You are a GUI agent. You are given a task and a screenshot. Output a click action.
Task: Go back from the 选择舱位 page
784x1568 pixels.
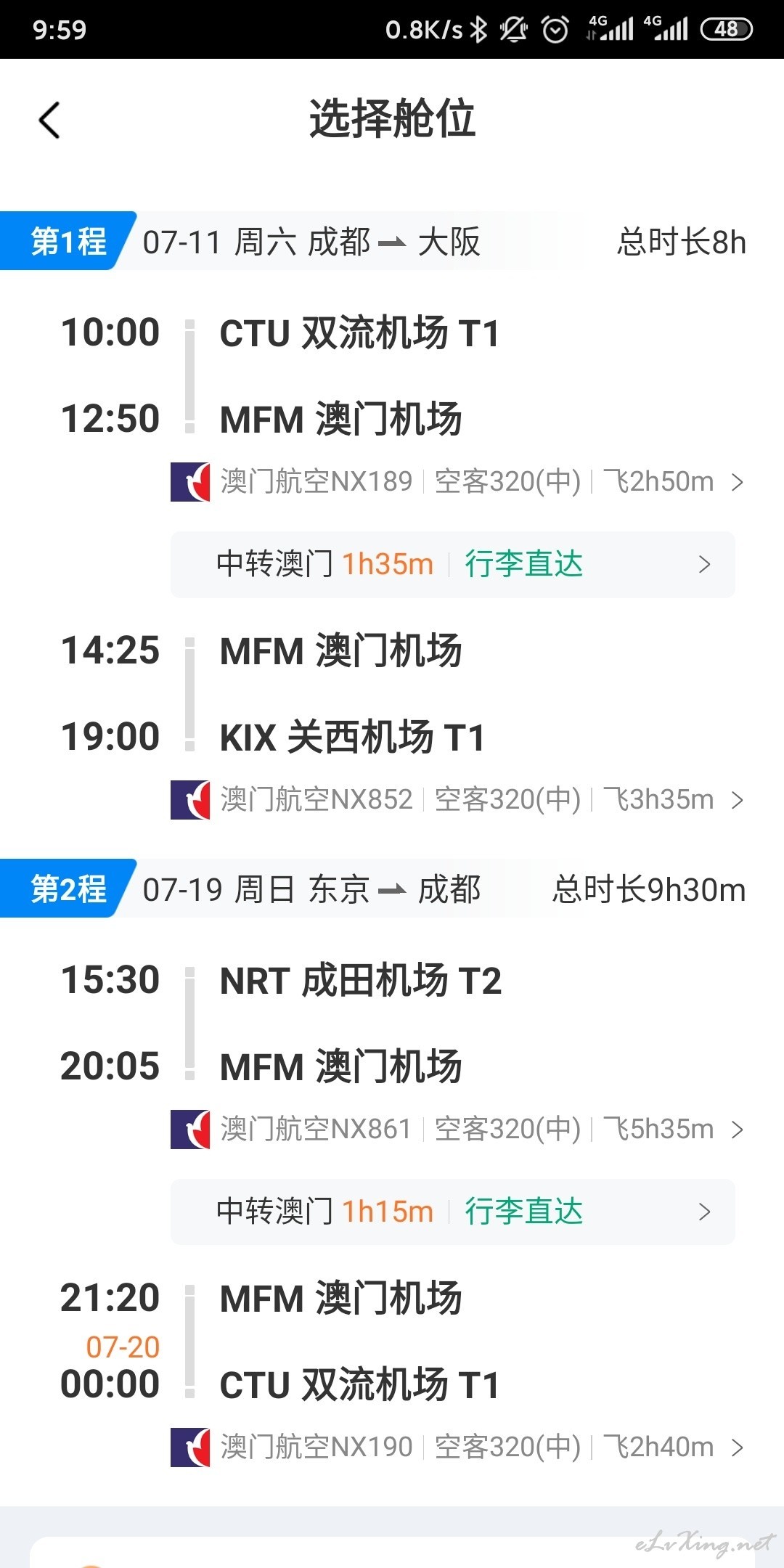pos(49,120)
